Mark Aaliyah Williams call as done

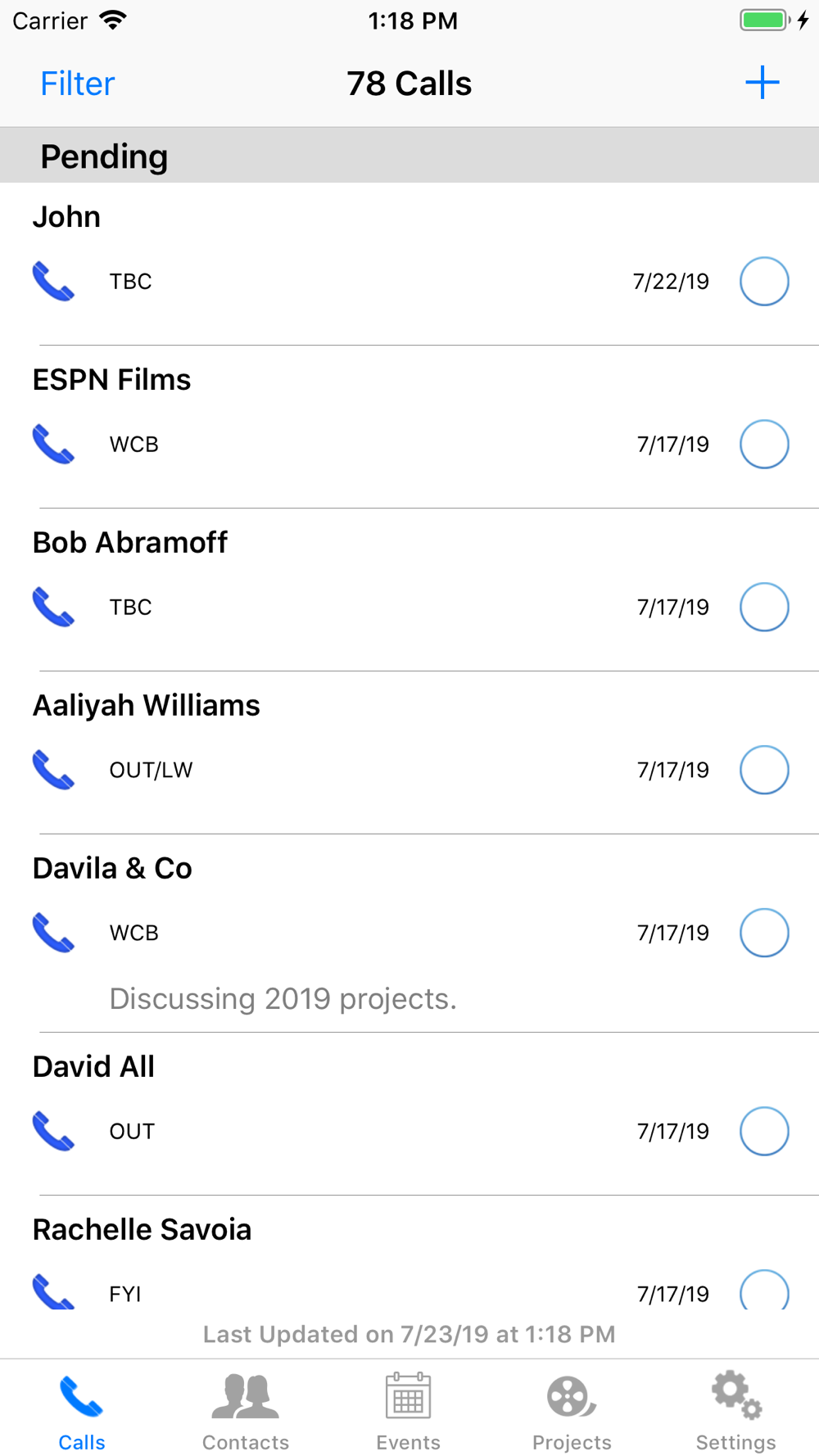click(764, 770)
